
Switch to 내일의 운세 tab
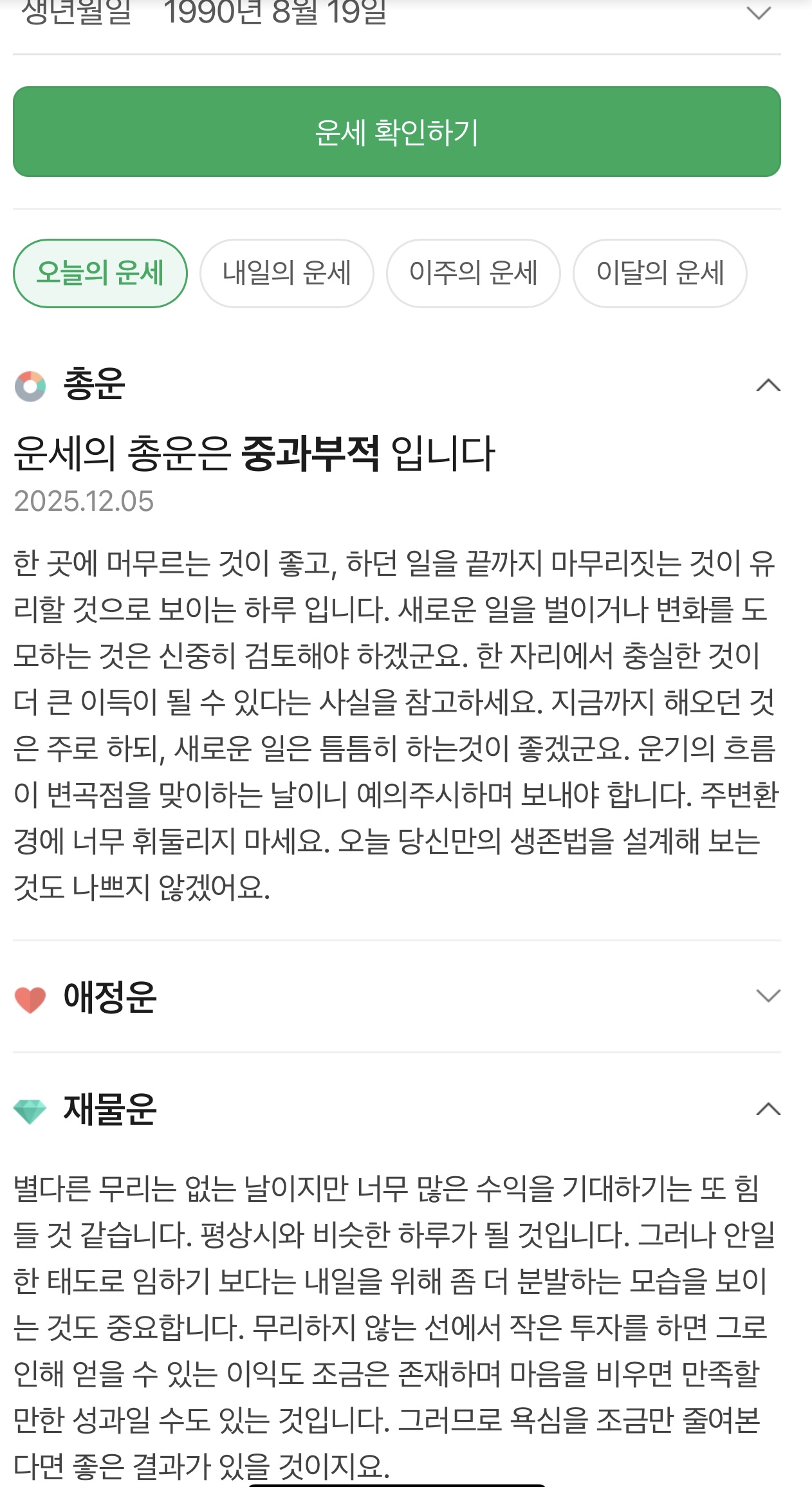[286, 273]
